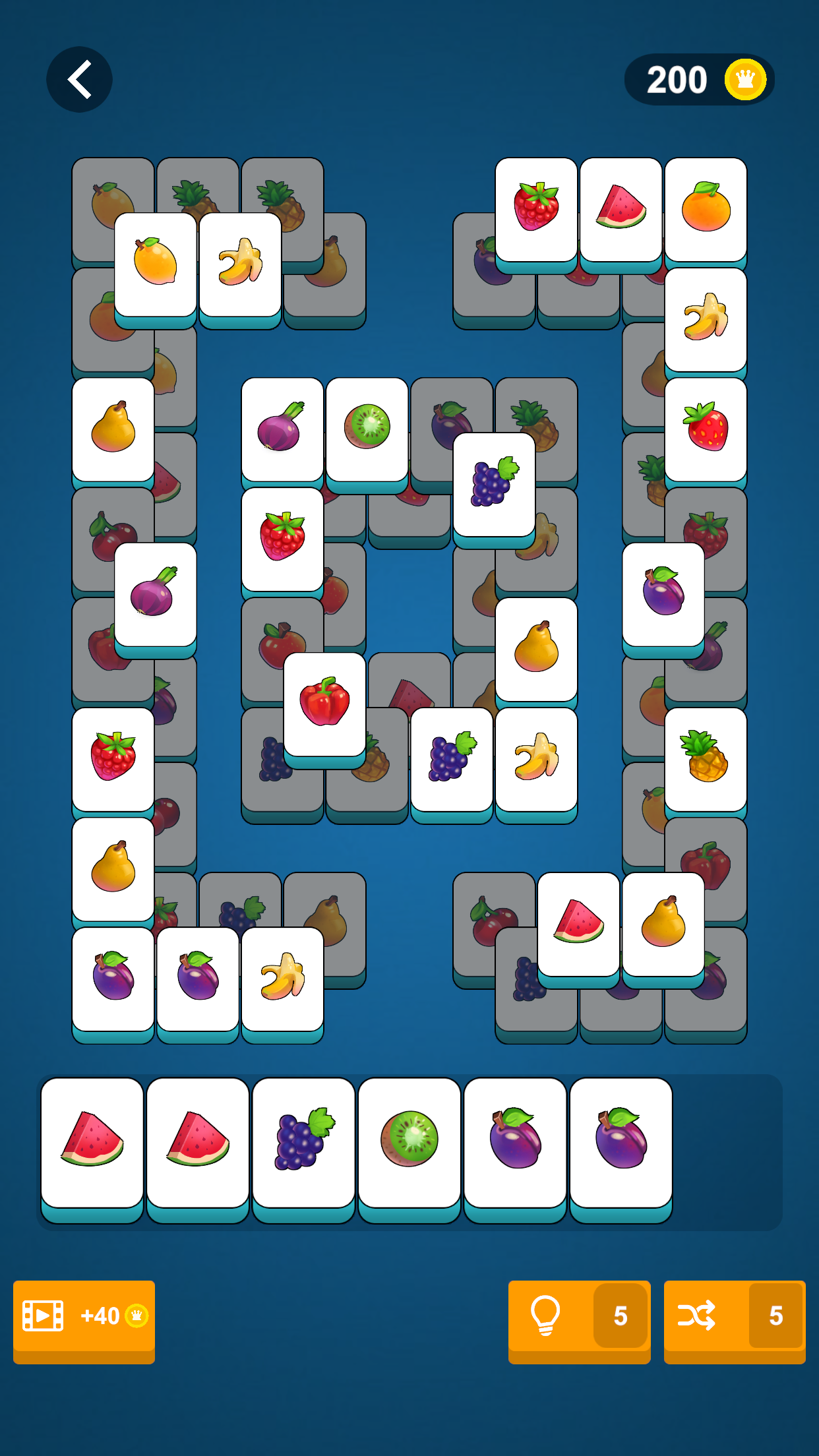Use a lightbulb hint

click(578, 1316)
